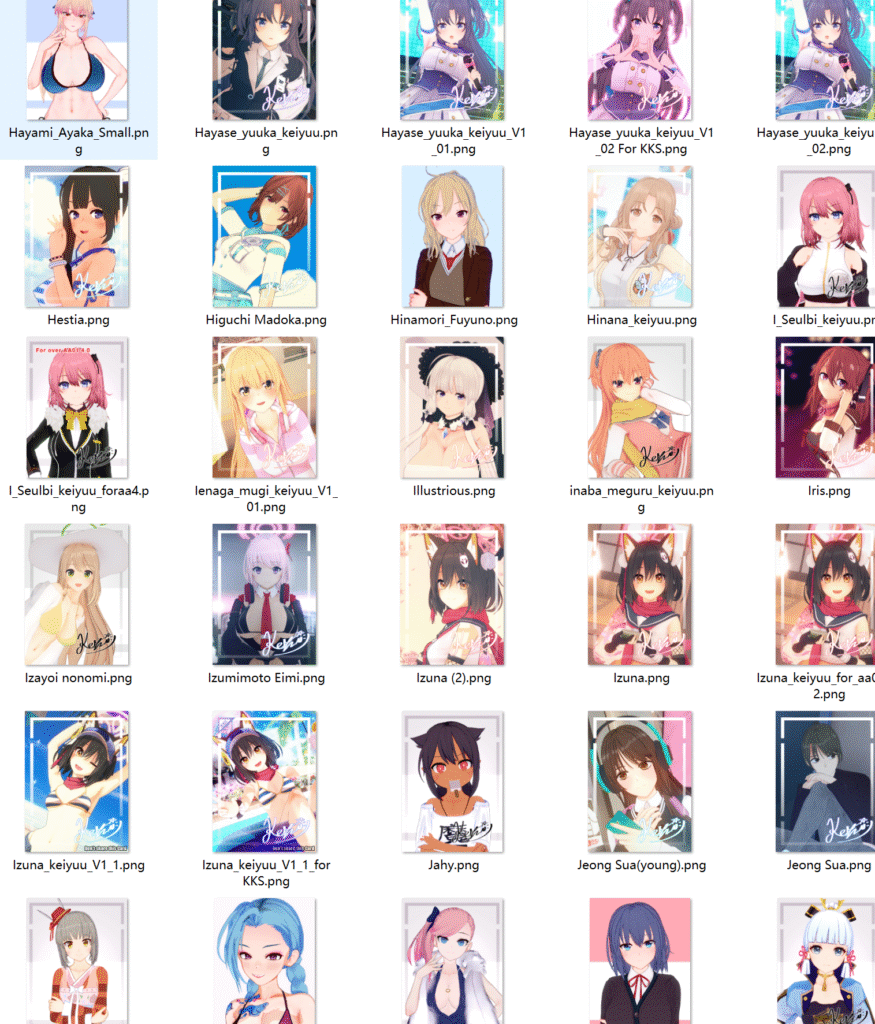
Task: Open the Iris.png file
Action: (825, 407)
